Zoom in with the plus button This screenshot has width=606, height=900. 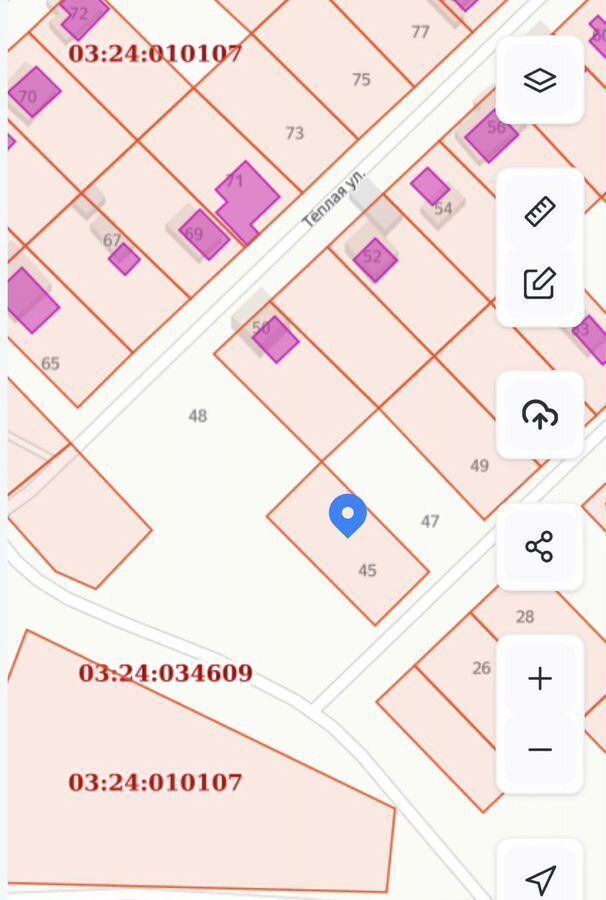point(540,679)
